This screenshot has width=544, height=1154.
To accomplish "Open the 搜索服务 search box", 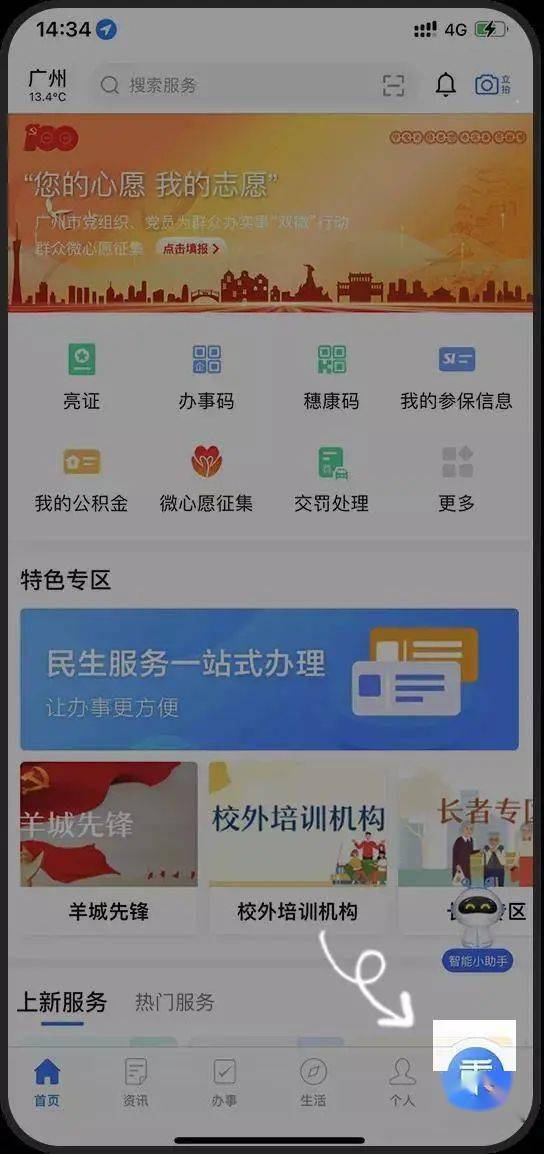I will 236,85.
